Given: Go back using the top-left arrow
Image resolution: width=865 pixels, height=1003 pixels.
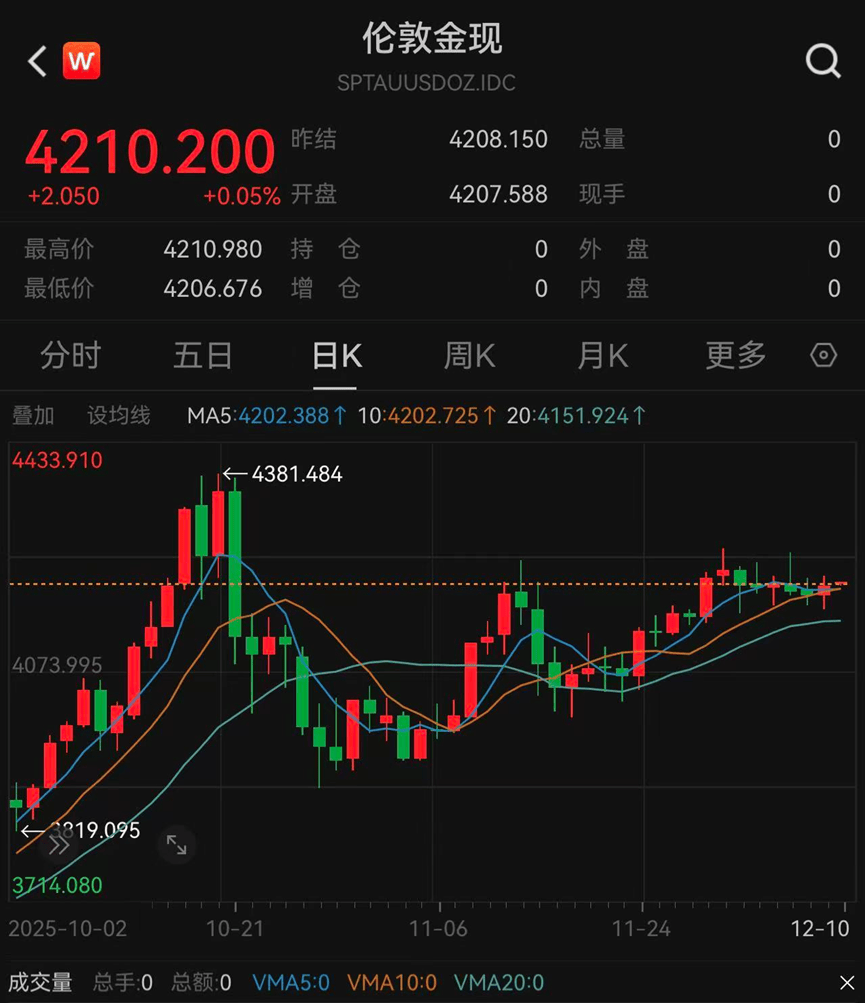Looking at the screenshot, I should pos(37,62).
